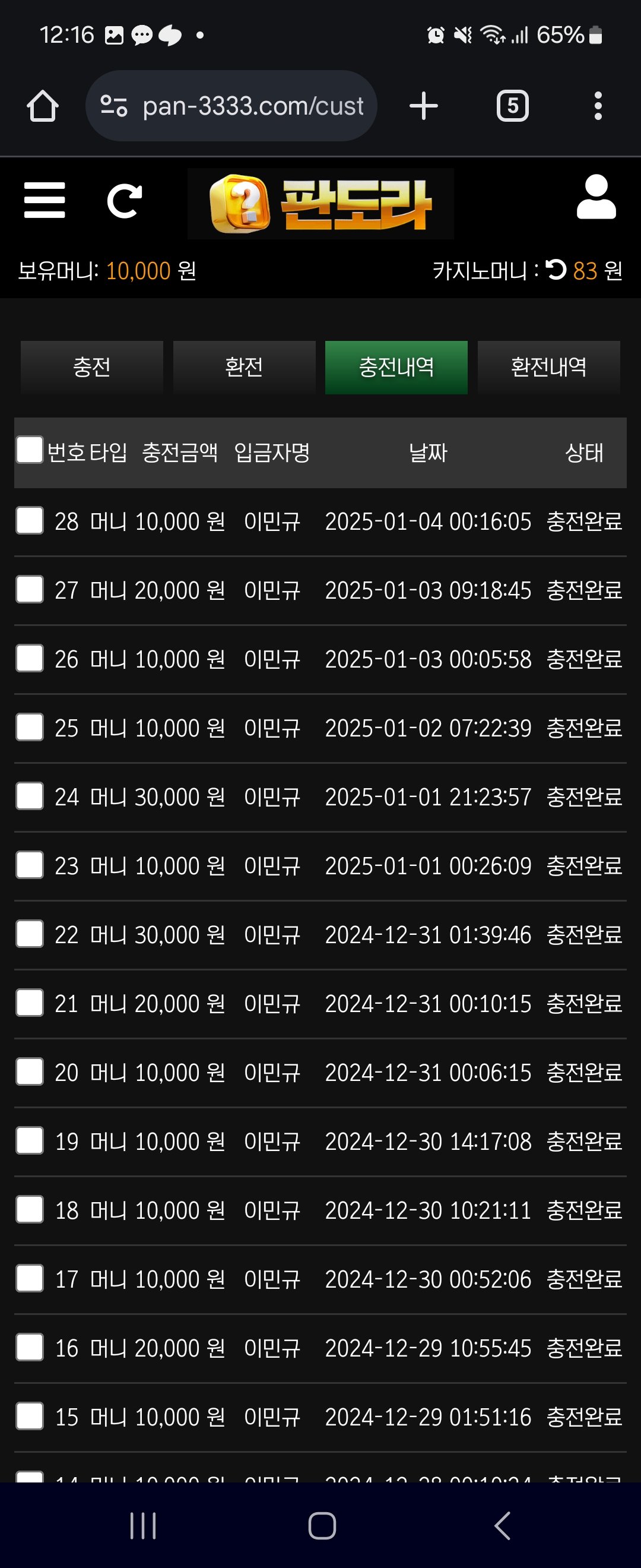Open a new browser tab
641x1568 pixels.
[424, 106]
